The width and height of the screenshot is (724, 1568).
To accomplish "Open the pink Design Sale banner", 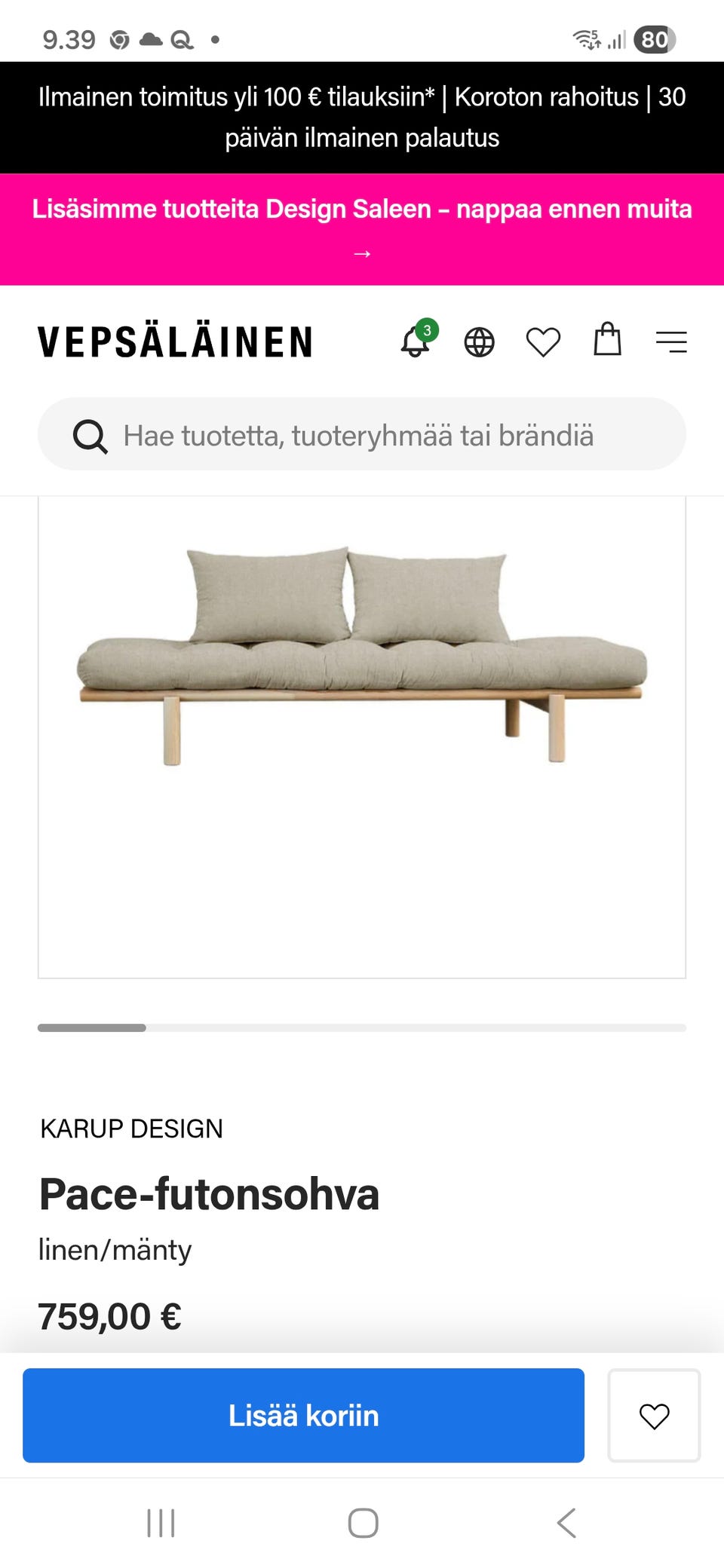I will pos(362,230).
